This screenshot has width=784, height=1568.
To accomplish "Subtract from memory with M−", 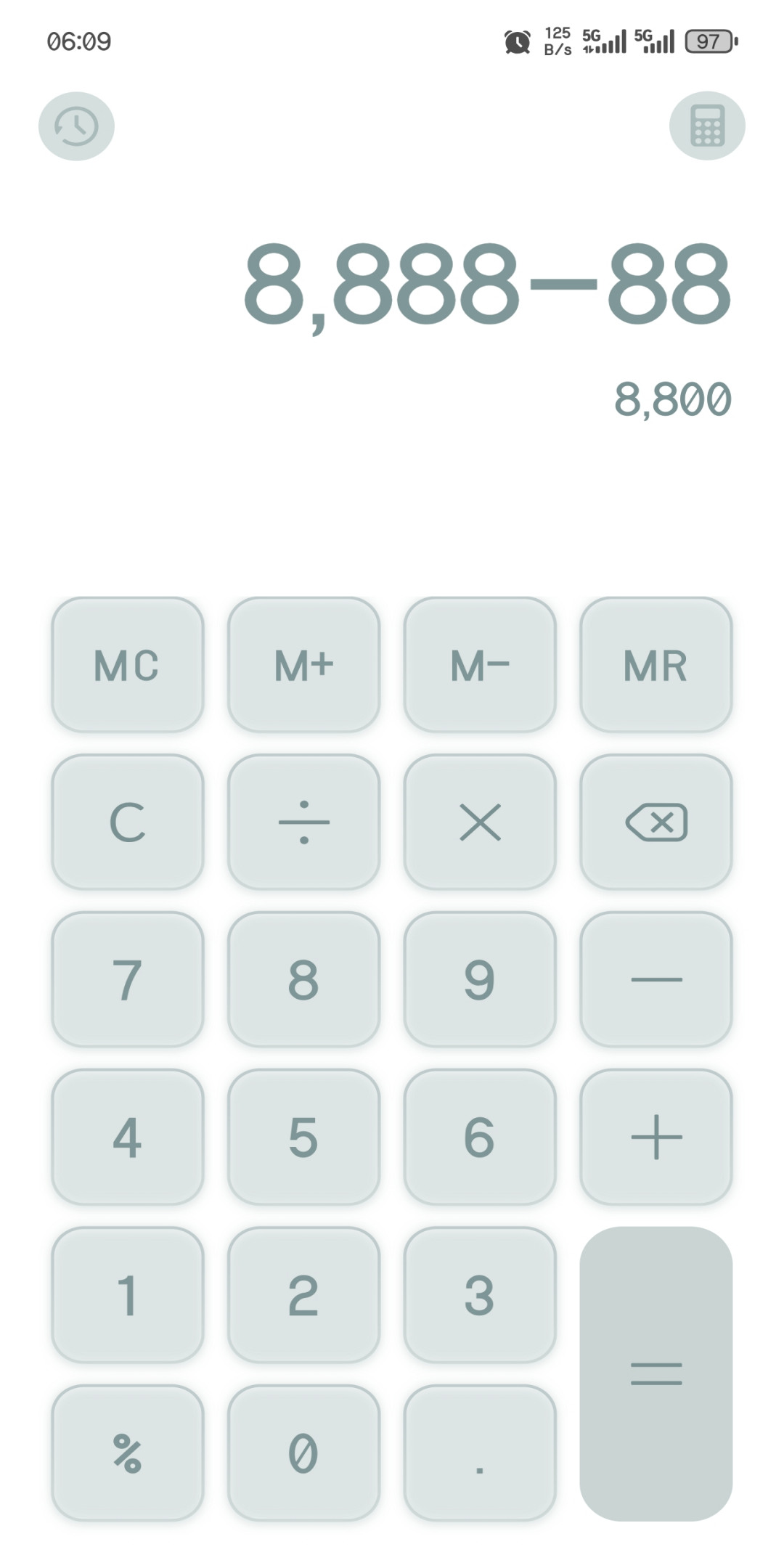I will (x=480, y=665).
